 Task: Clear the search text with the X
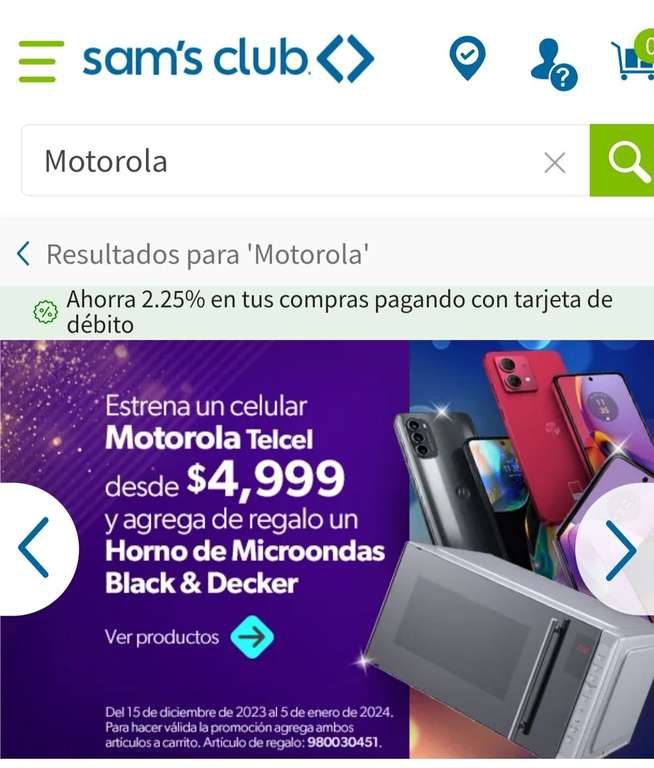(555, 162)
